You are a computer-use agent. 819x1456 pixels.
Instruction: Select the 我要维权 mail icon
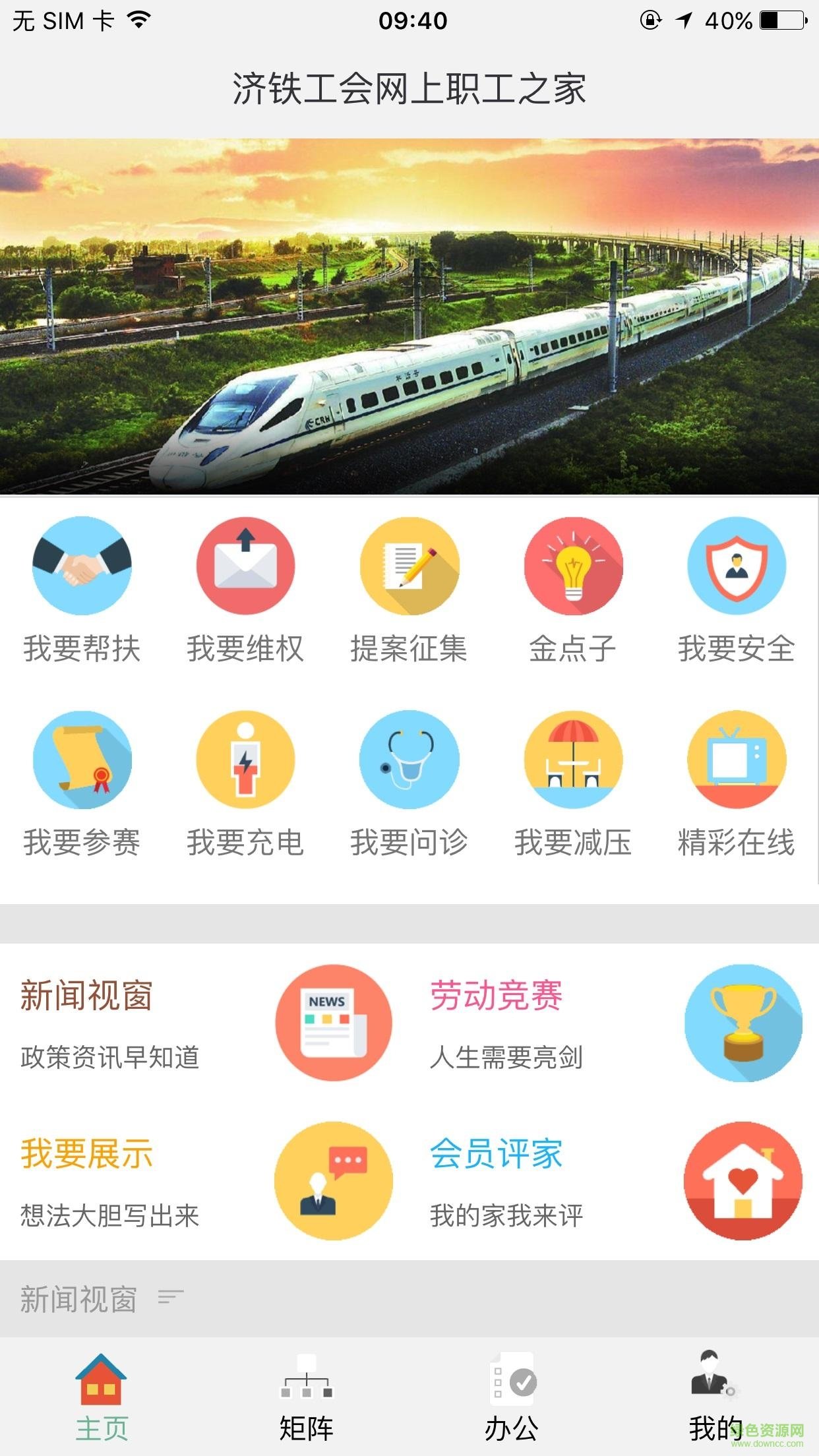[245, 568]
